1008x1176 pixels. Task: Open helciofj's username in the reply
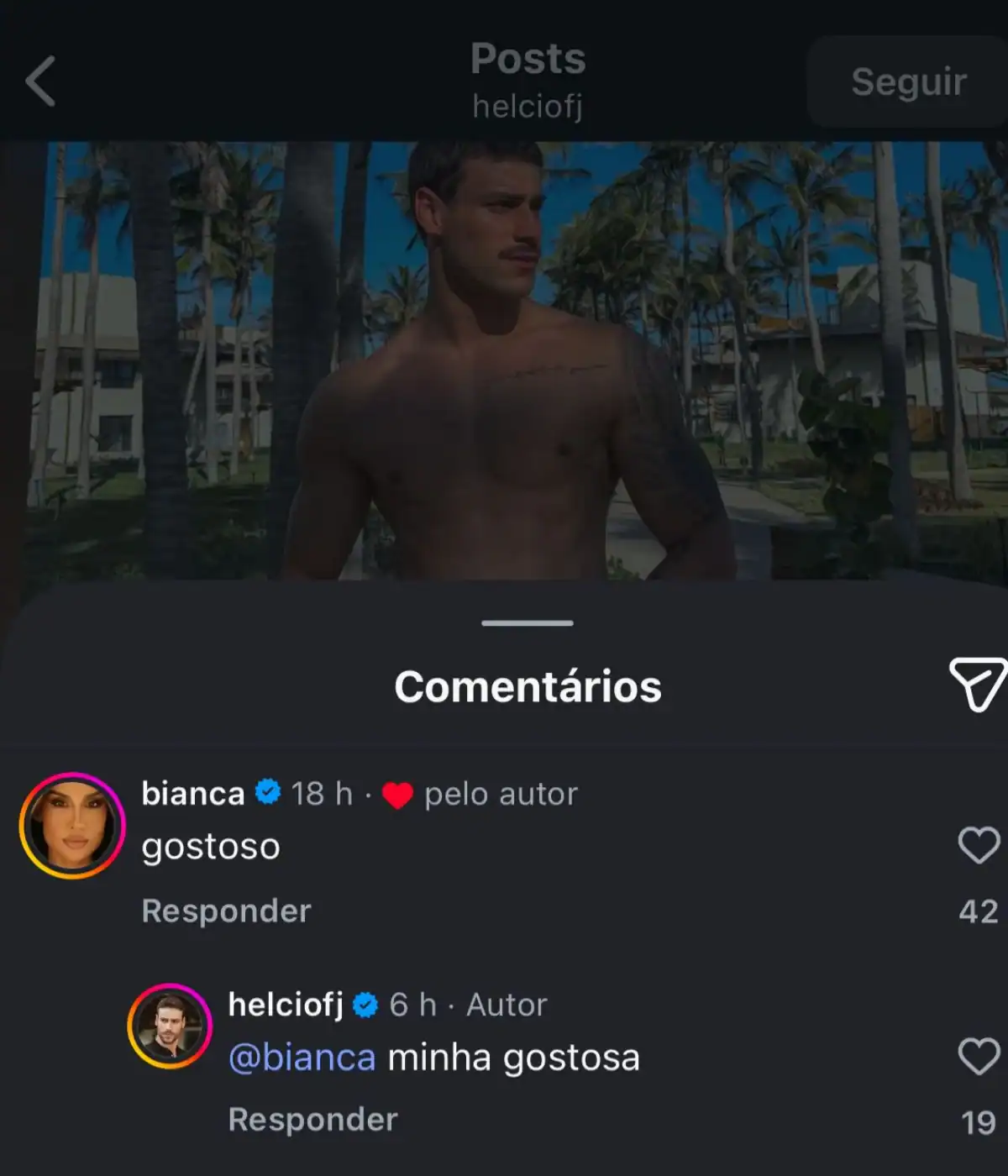(x=286, y=1005)
